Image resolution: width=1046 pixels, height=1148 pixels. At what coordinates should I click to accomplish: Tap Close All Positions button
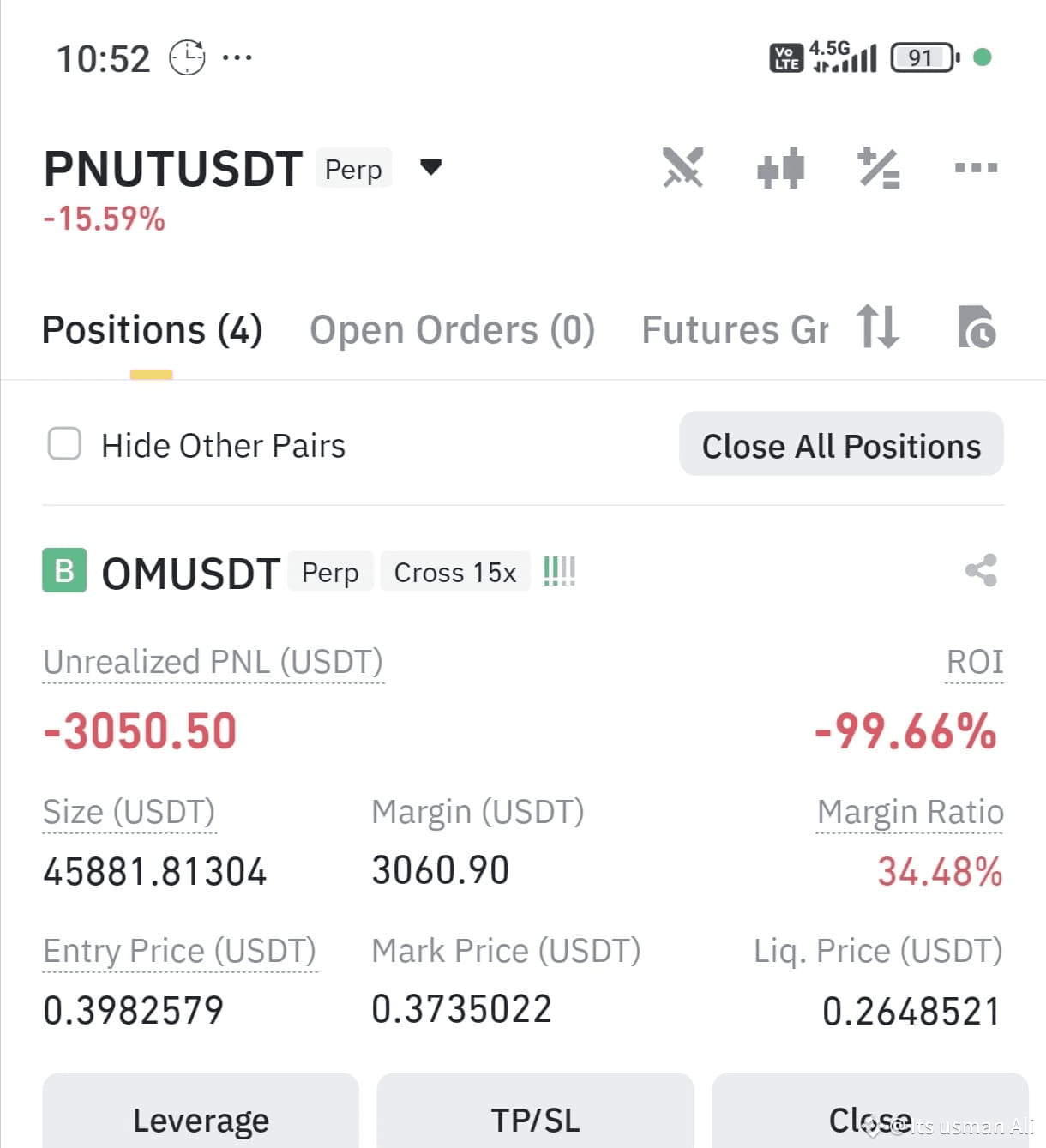(x=841, y=443)
